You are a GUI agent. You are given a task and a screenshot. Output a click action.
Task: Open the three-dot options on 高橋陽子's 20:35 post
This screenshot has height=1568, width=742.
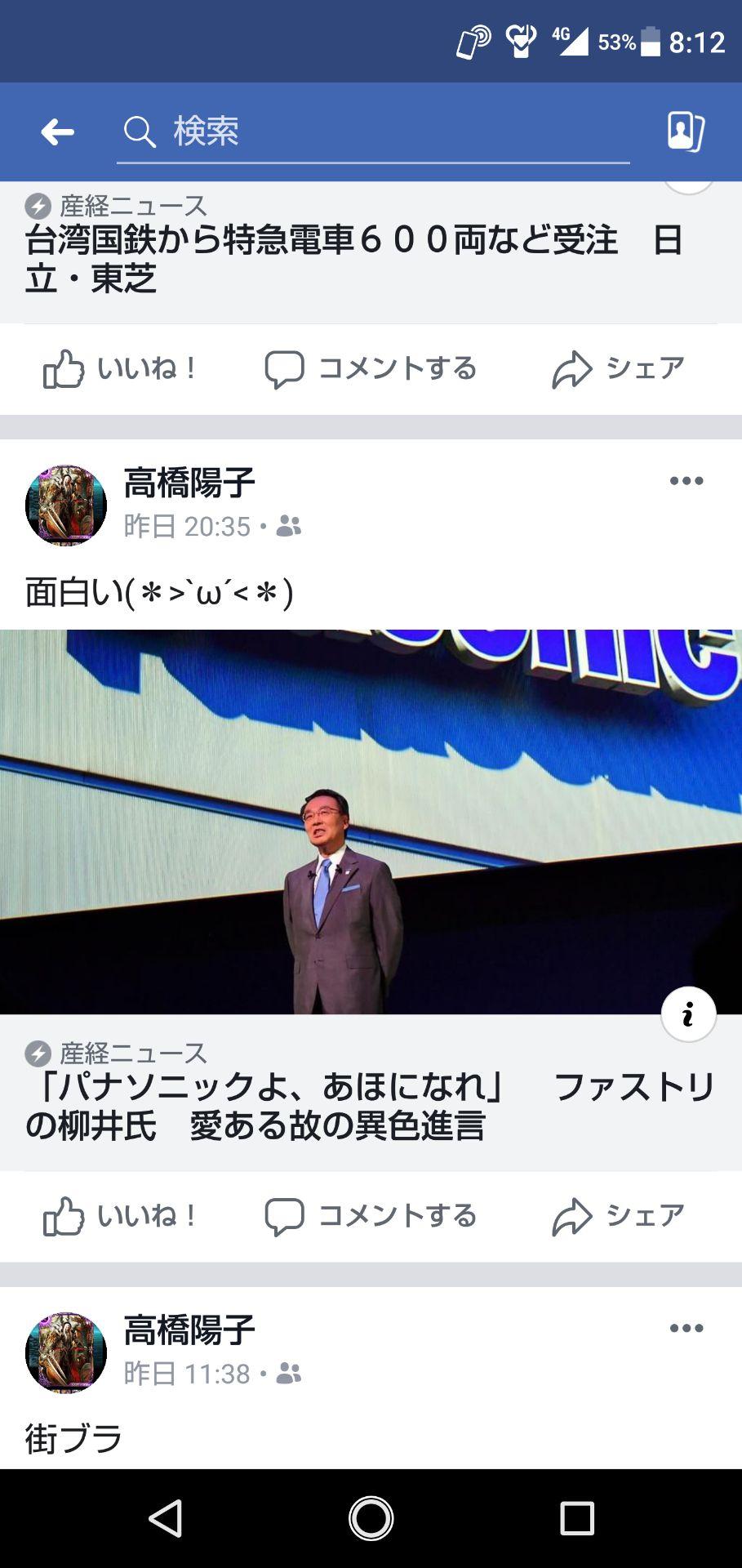point(688,482)
